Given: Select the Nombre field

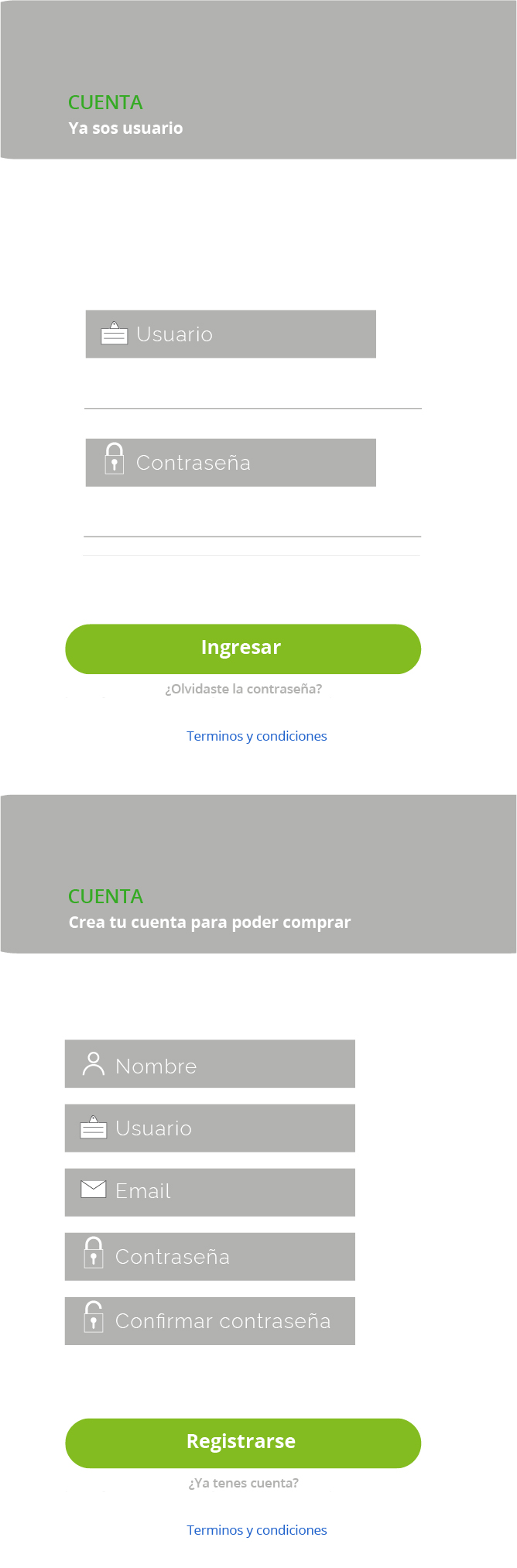Looking at the screenshot, I should [210, 1064].
